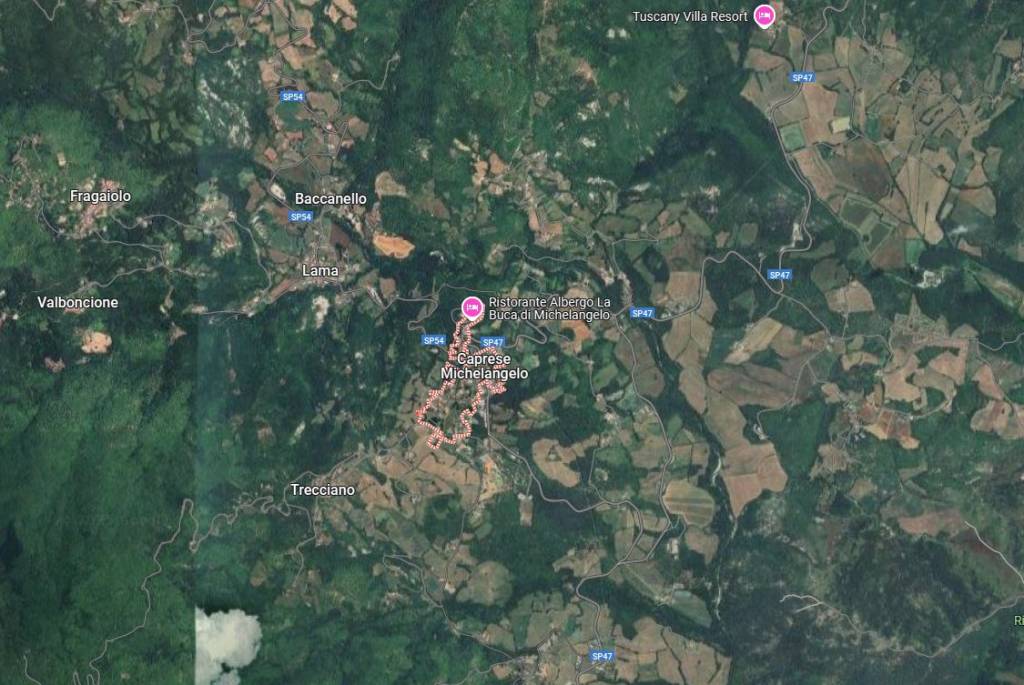Select the Baccanello place label
The width and height of the screenshot is (1024, 685).
[x=330, y=199]
